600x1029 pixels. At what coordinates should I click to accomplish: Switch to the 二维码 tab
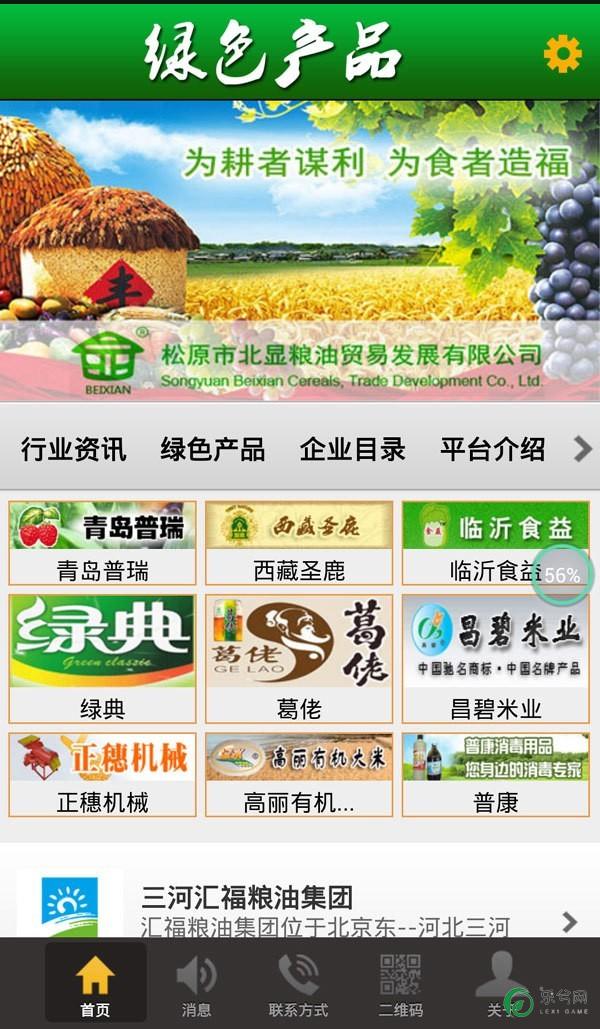[400, 985]
